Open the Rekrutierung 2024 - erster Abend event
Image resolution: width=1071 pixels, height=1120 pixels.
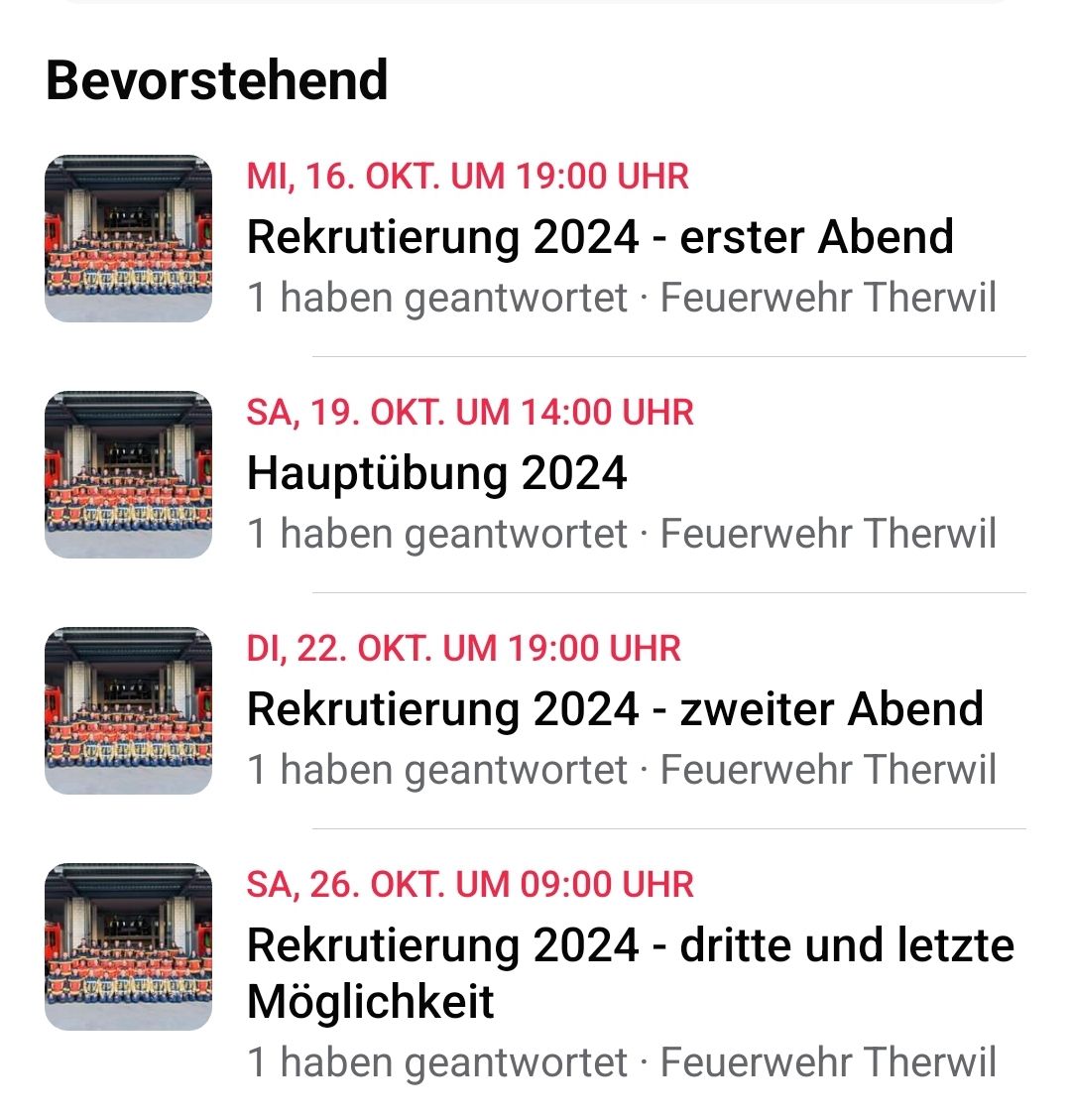pyautogui.click(x=599, y=237)
